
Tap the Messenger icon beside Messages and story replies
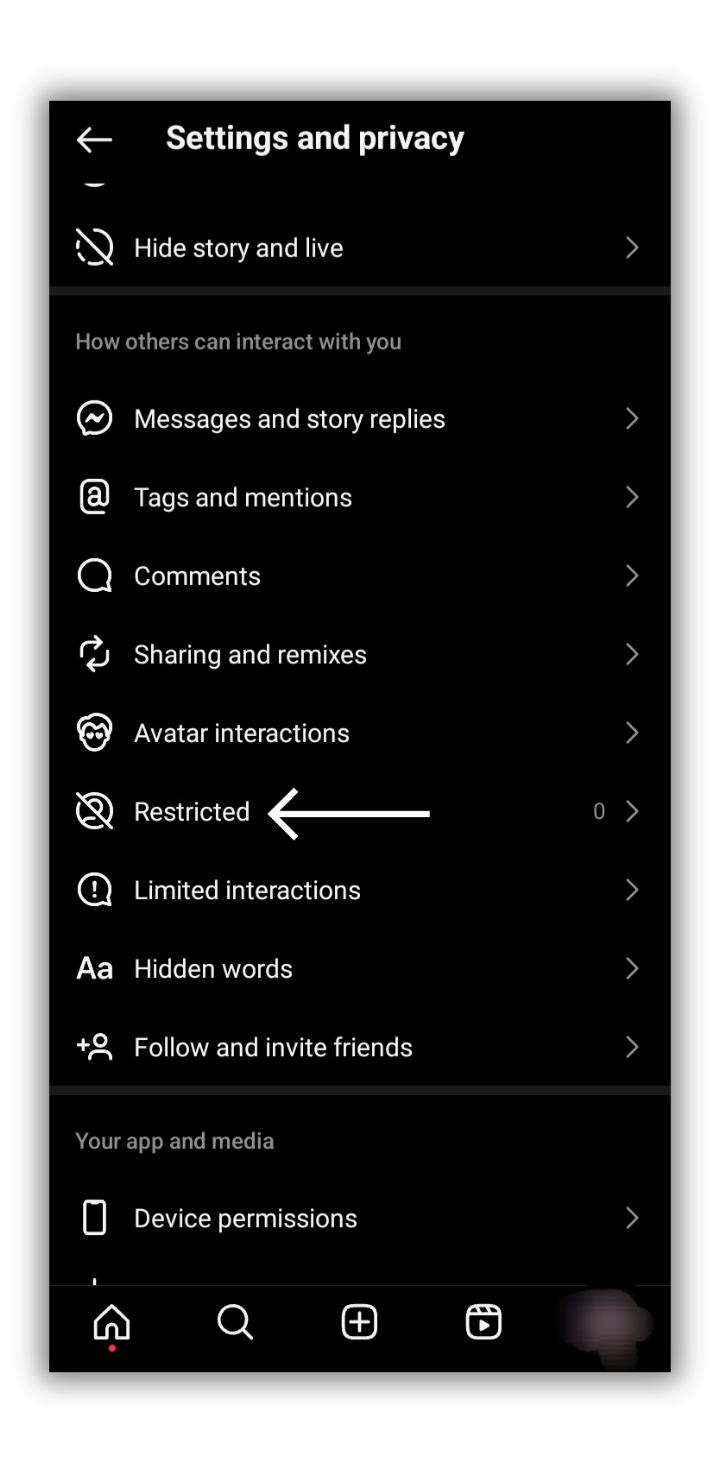(x=94, y=419)
